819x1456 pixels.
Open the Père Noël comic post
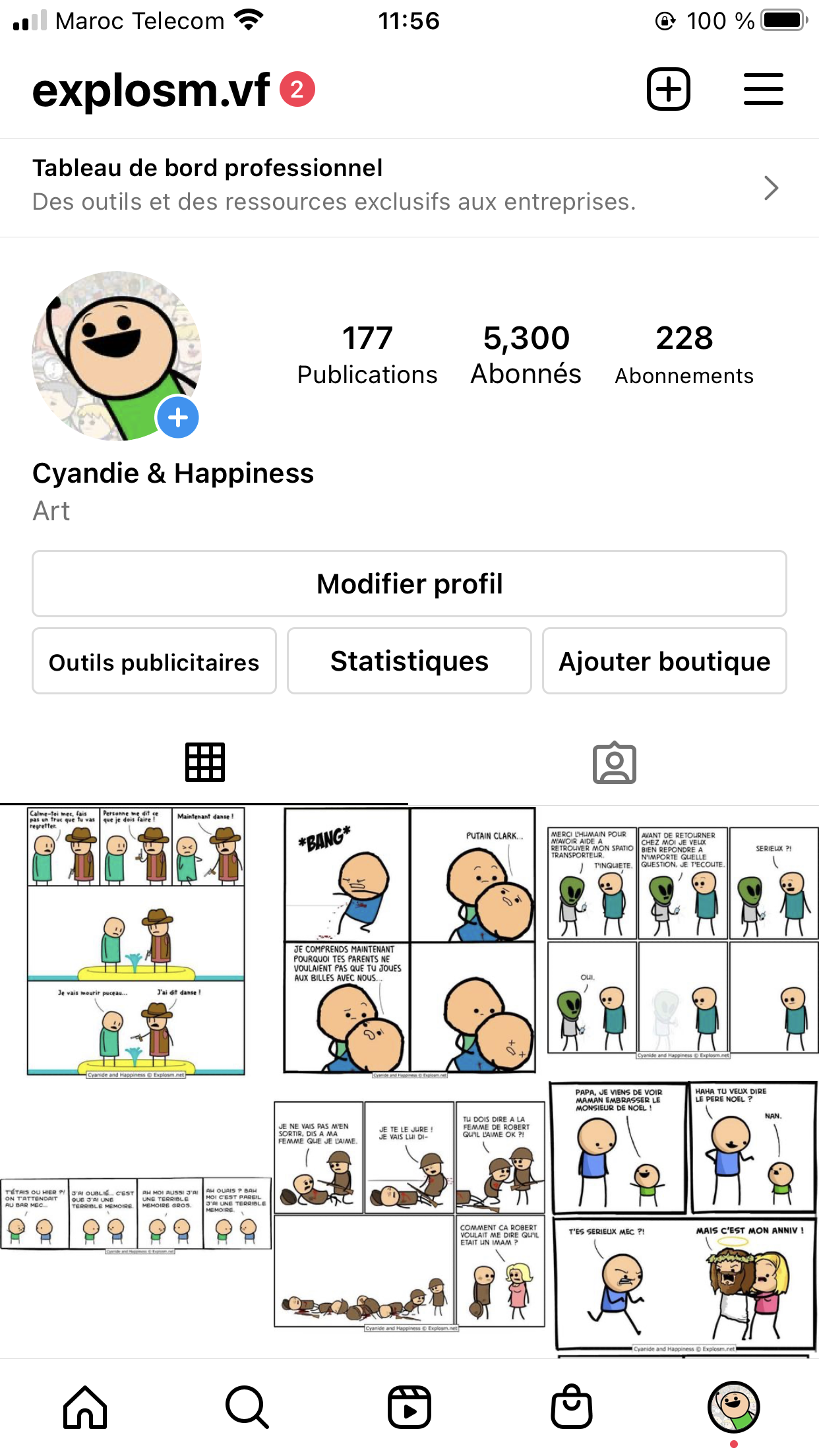pyautogui.click(x=683, y=1217)
